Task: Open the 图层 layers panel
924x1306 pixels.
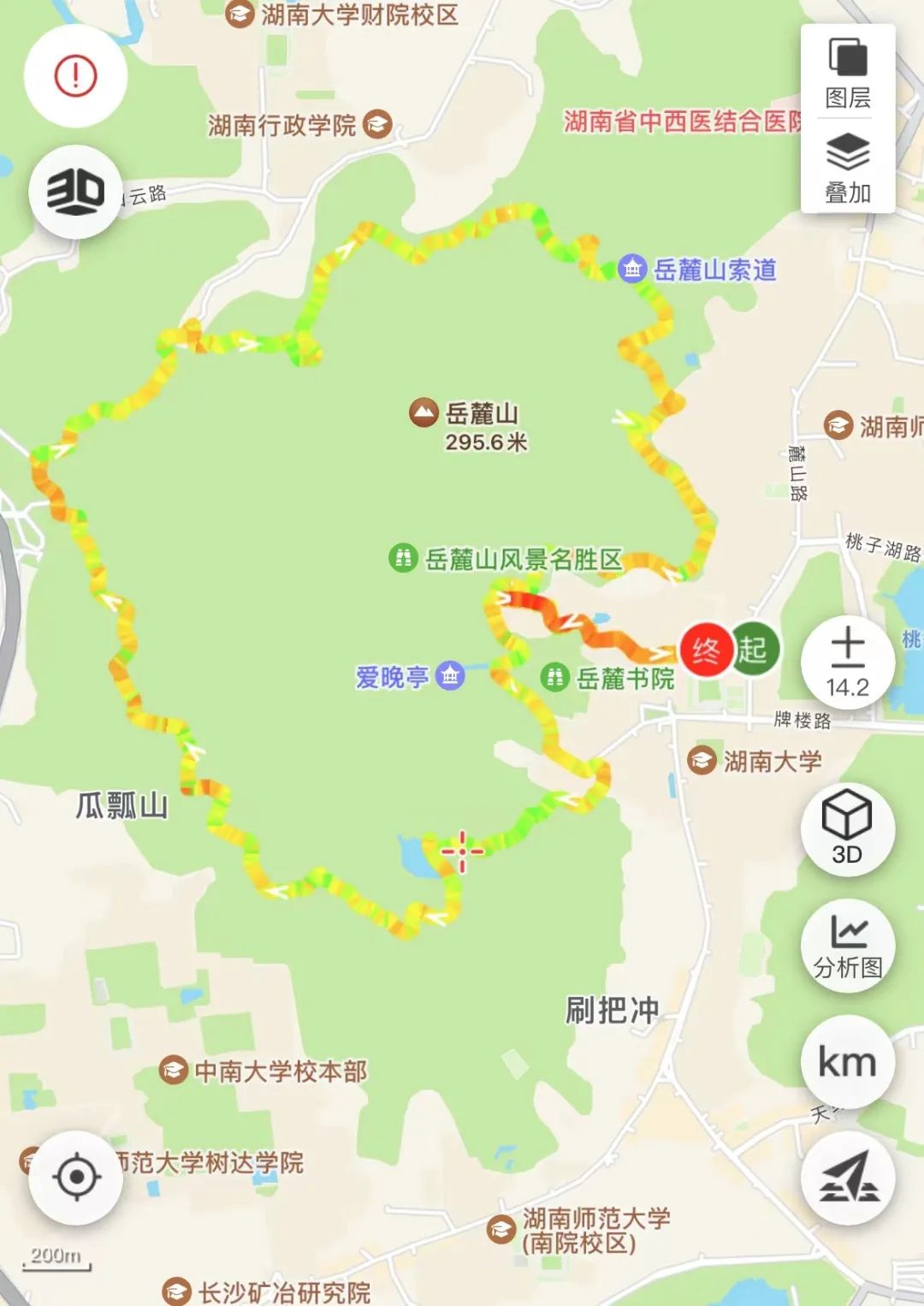Action: (847, 74)
